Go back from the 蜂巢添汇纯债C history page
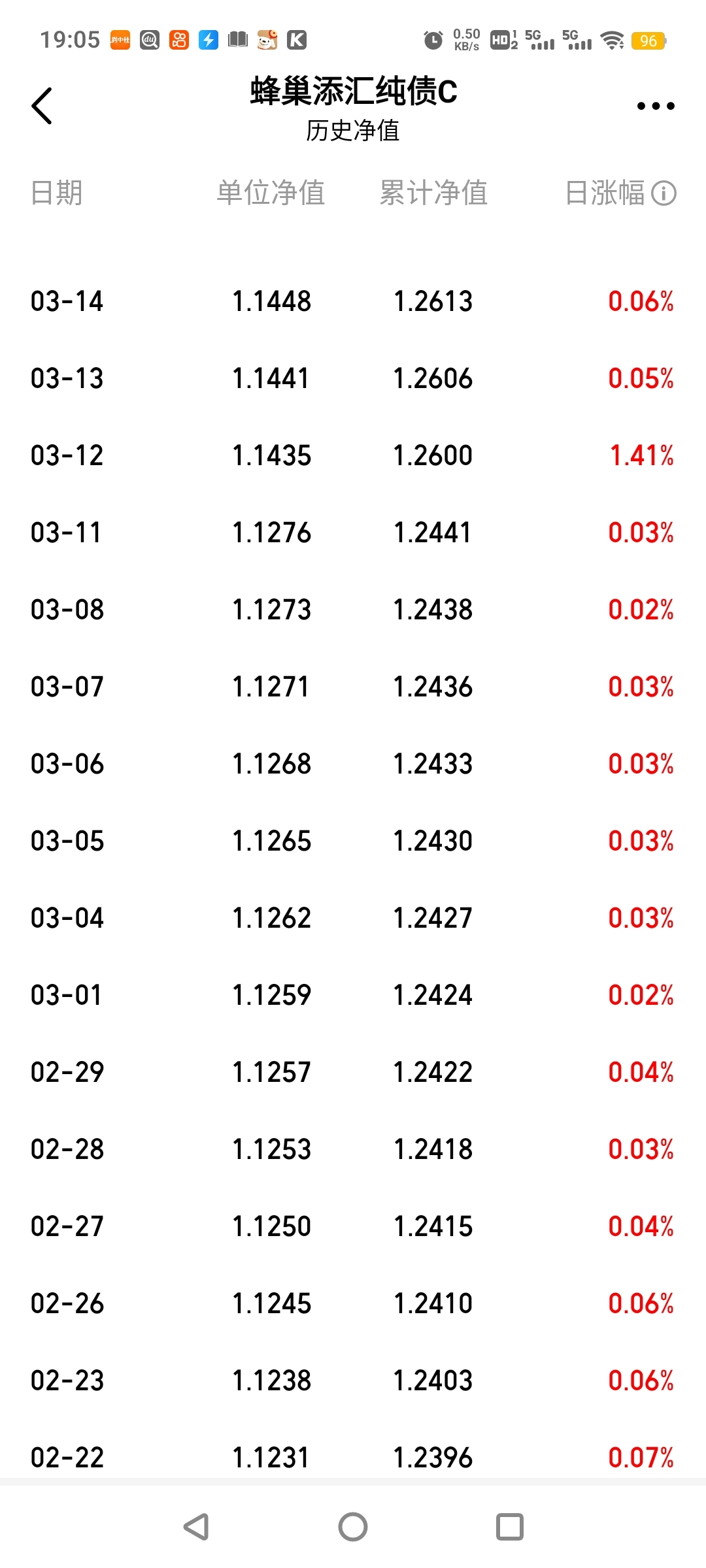The height and width of the screenshot is (1568, 706). [42, 106]
